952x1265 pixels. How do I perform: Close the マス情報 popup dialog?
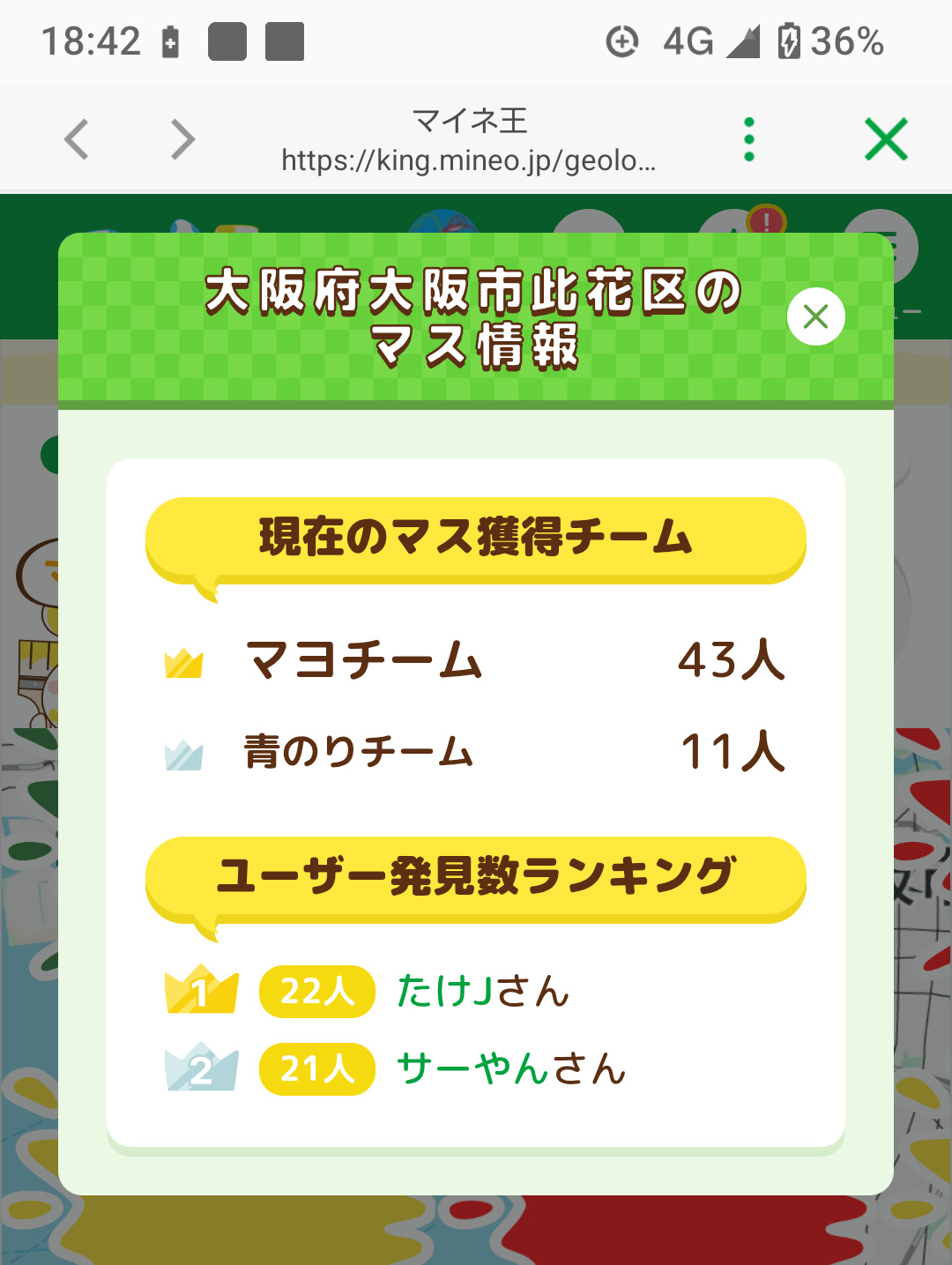[x=815, y=316]
